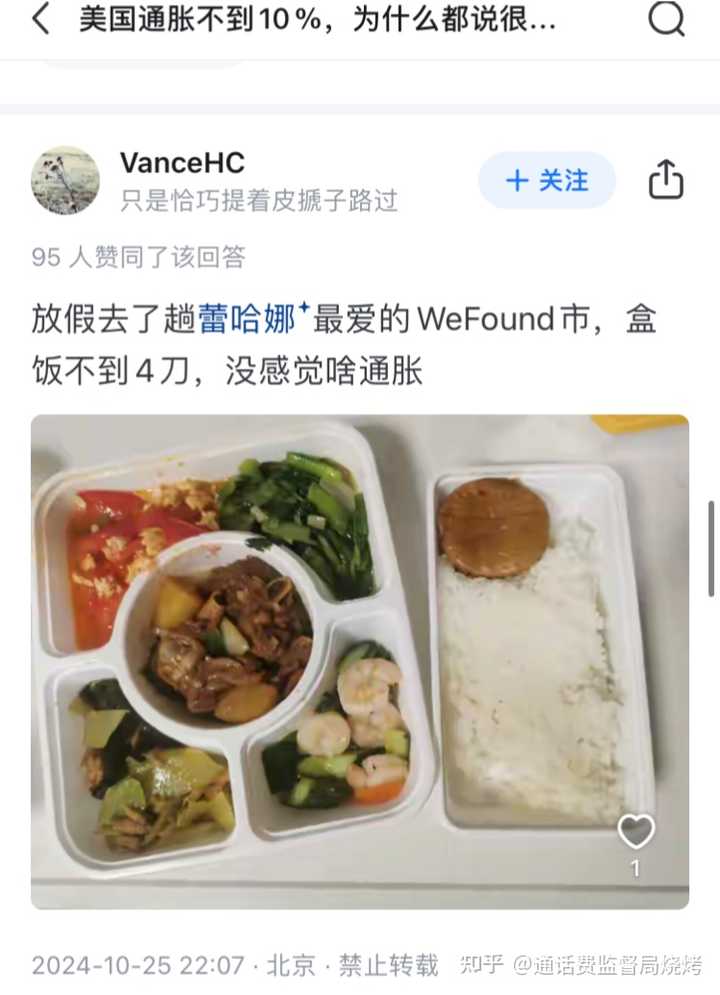Follow VanceHC with the 关注 button

pyautogui.click(x=546, y=181)
